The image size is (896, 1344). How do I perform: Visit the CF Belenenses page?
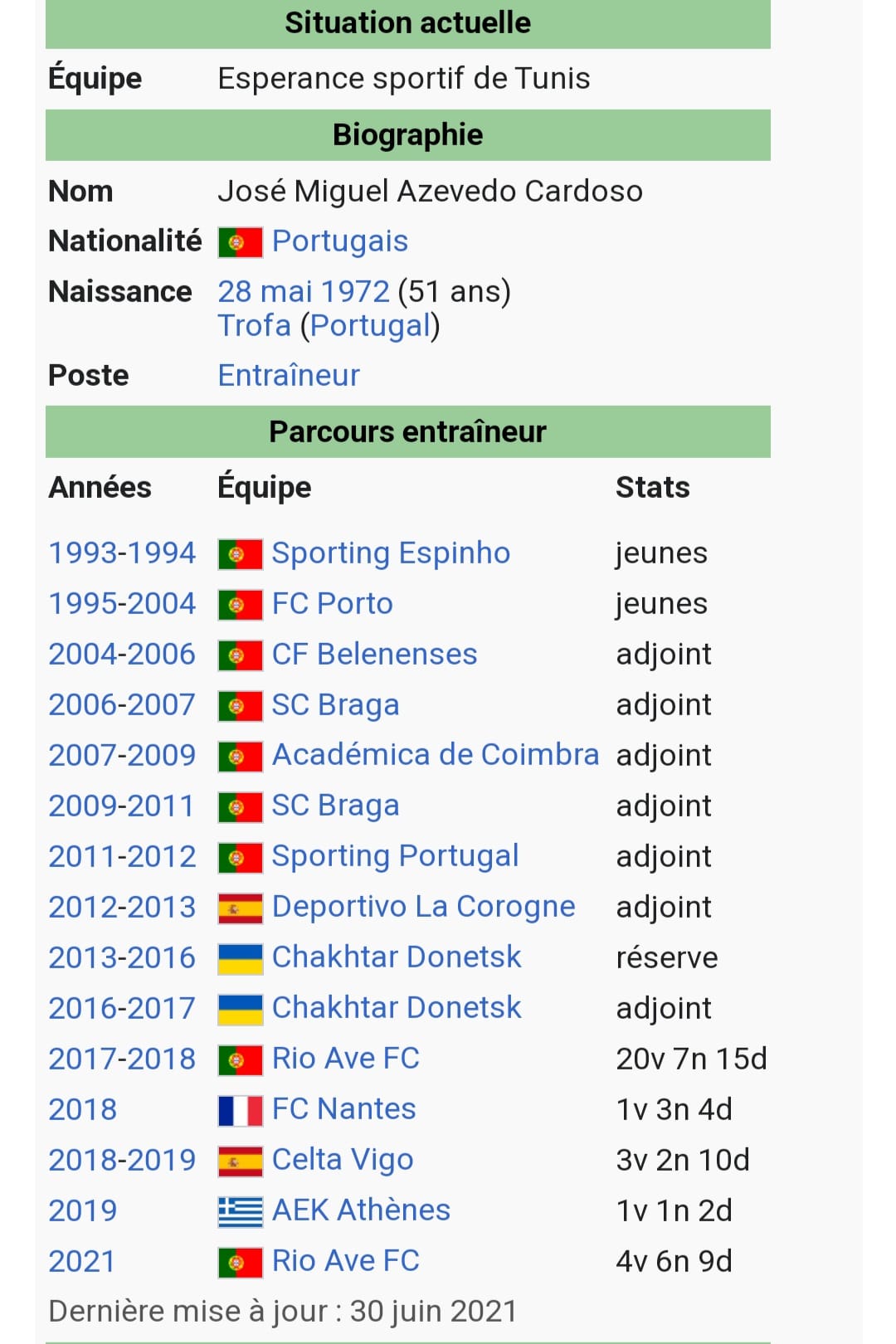pyautogui.click(x=374, y=655)
